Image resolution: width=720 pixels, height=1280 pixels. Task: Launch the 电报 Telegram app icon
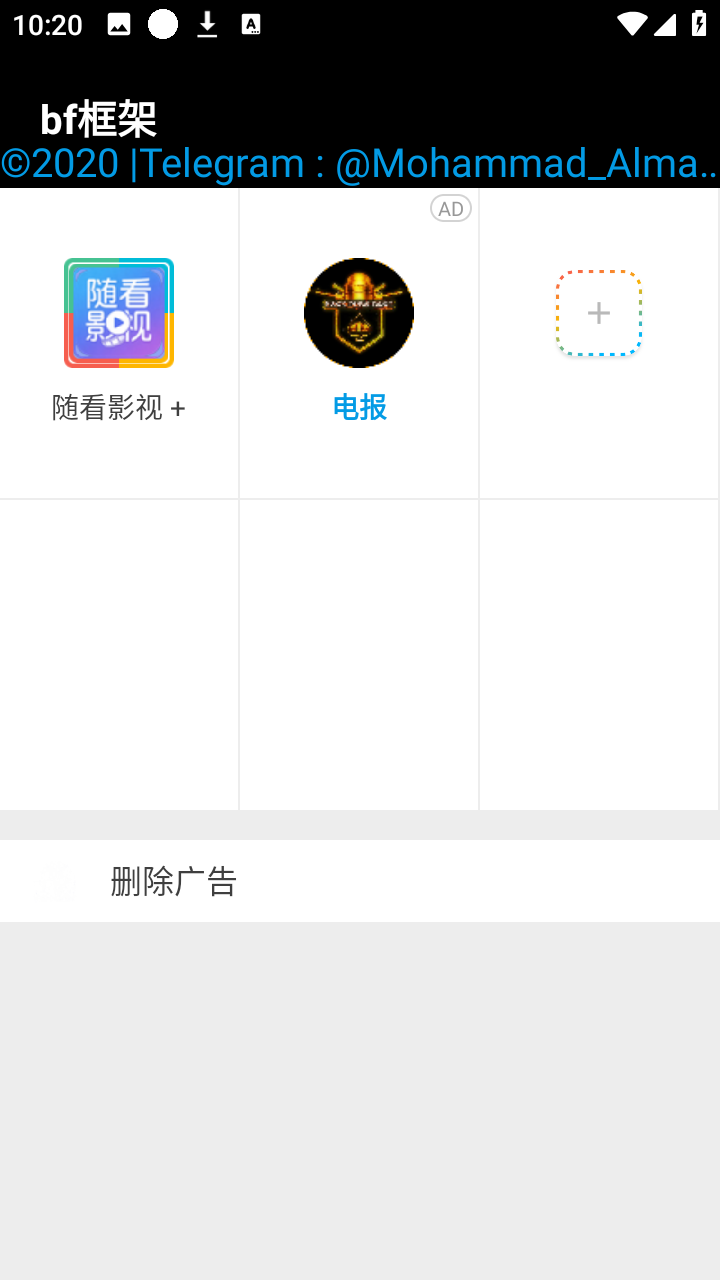coord(358,313)
